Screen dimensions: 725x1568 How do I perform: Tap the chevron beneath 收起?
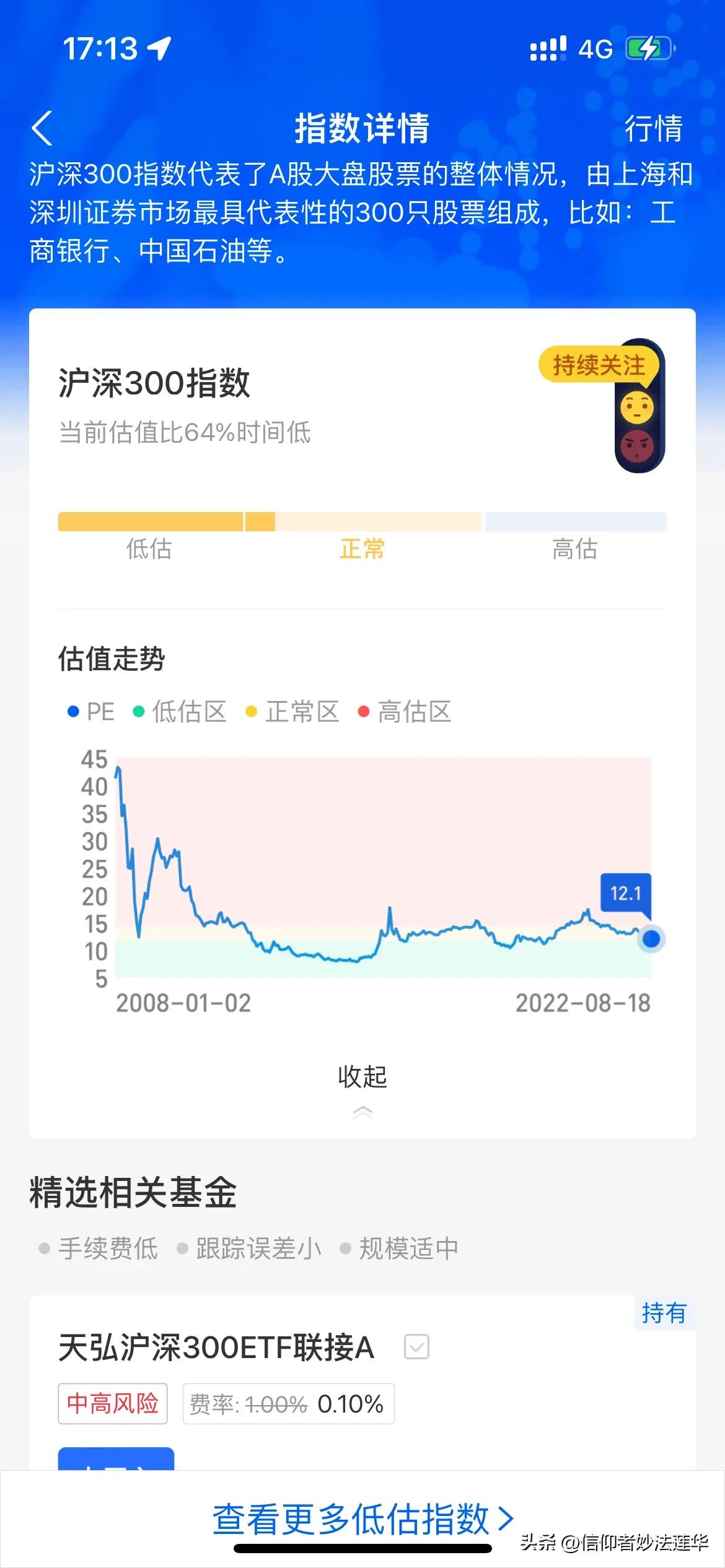pyautogui.click(x=362, y=1112)
